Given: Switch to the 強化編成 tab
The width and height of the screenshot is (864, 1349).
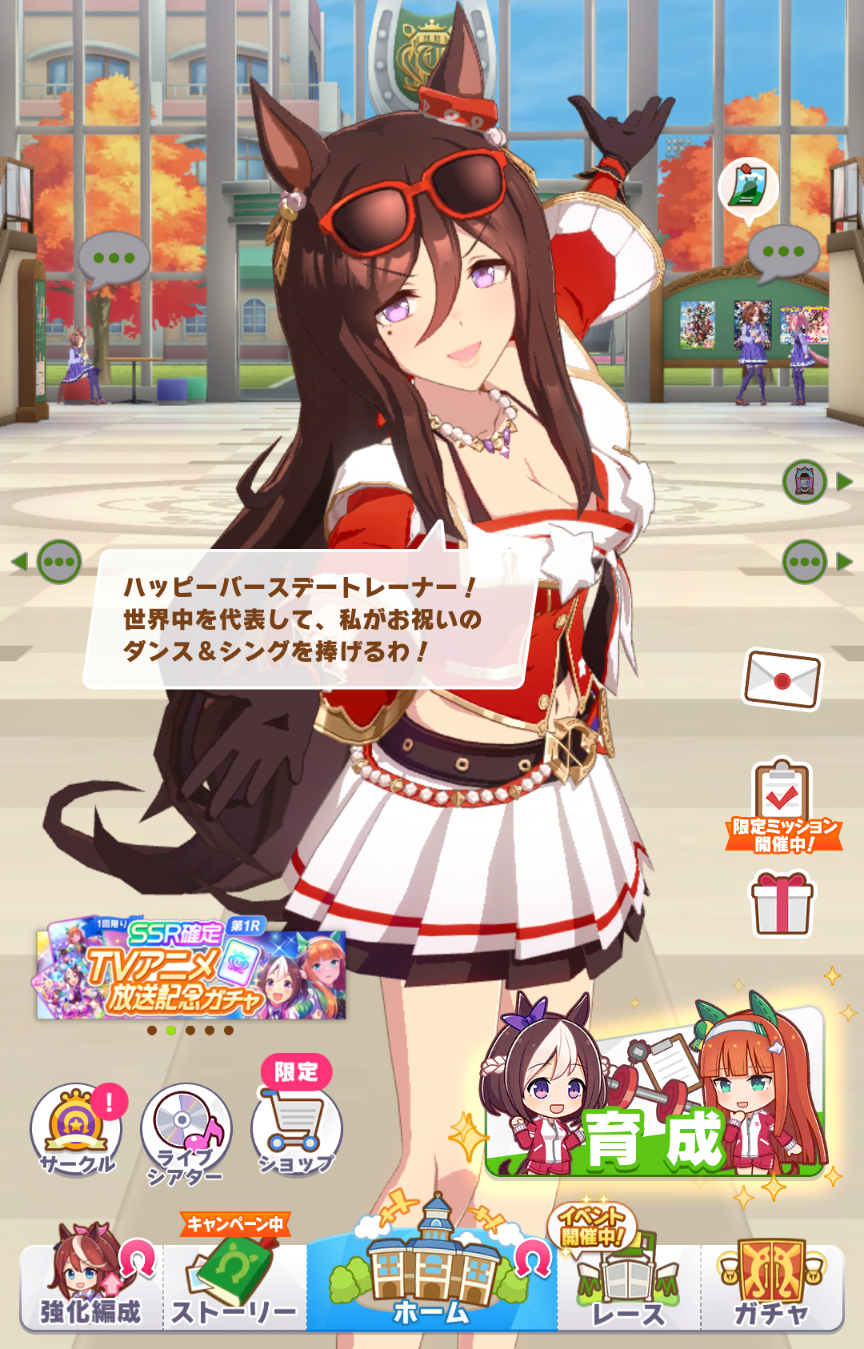Looking at the screenshot, I should tap(90, 1286).
